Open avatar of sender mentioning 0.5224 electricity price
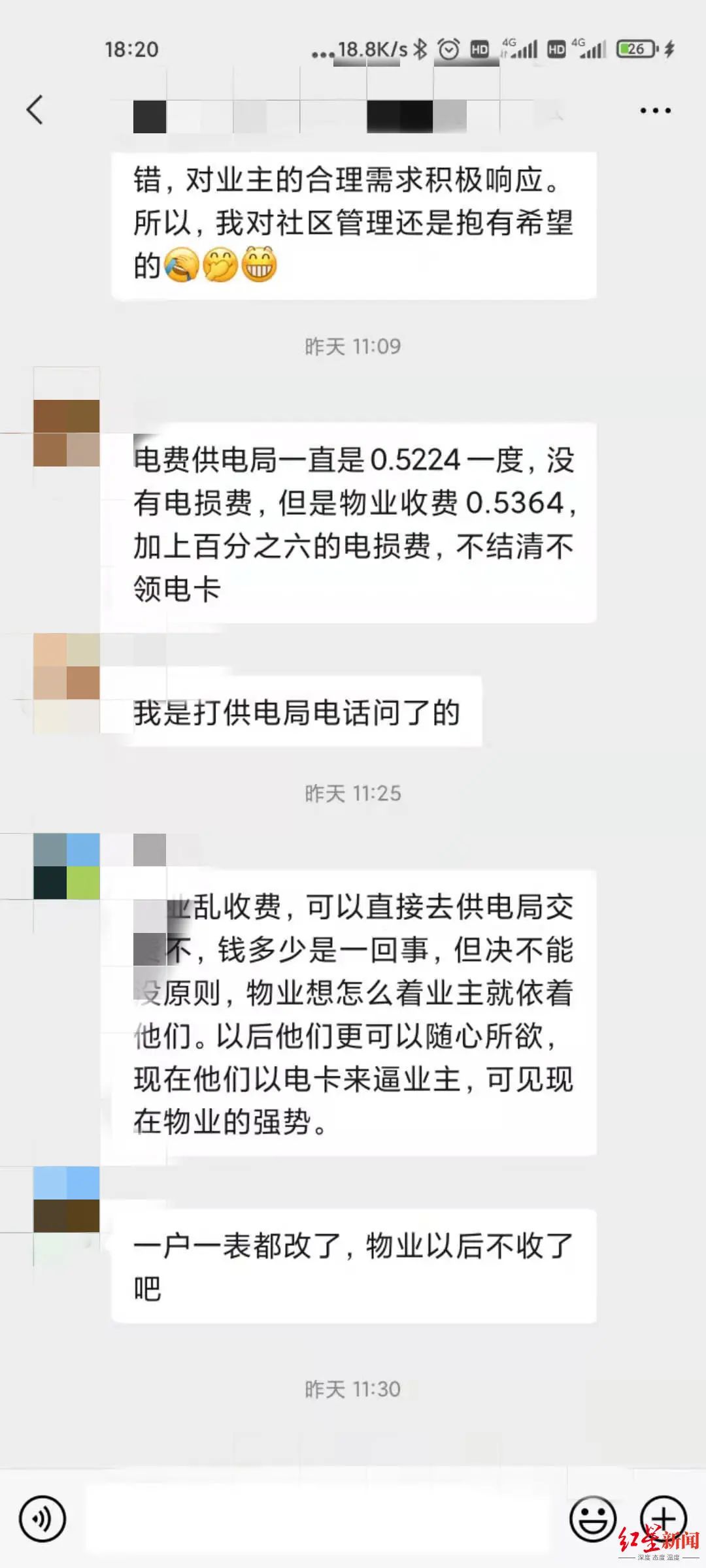The image size is (706, 1568). 67,434
